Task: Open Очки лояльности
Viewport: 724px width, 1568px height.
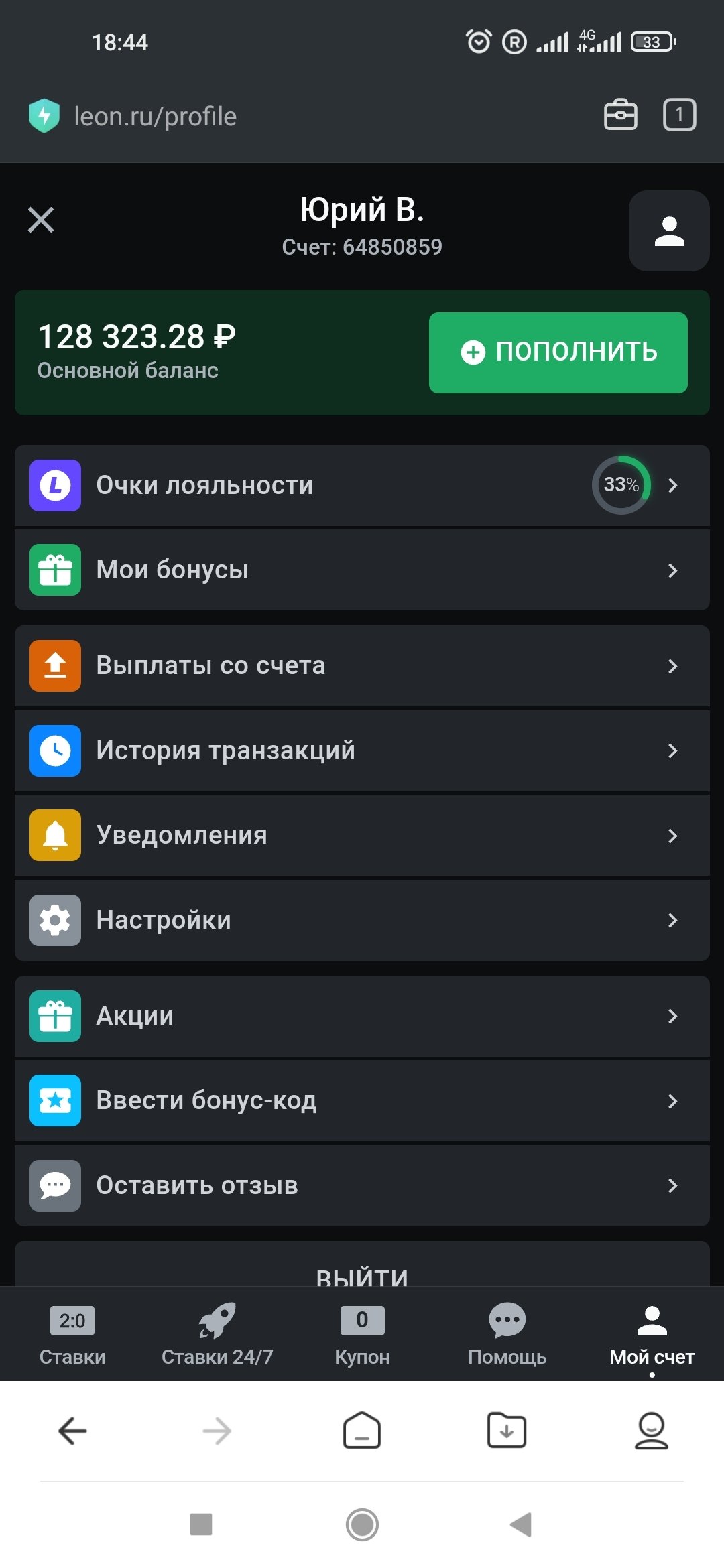Action: point(362,485)
